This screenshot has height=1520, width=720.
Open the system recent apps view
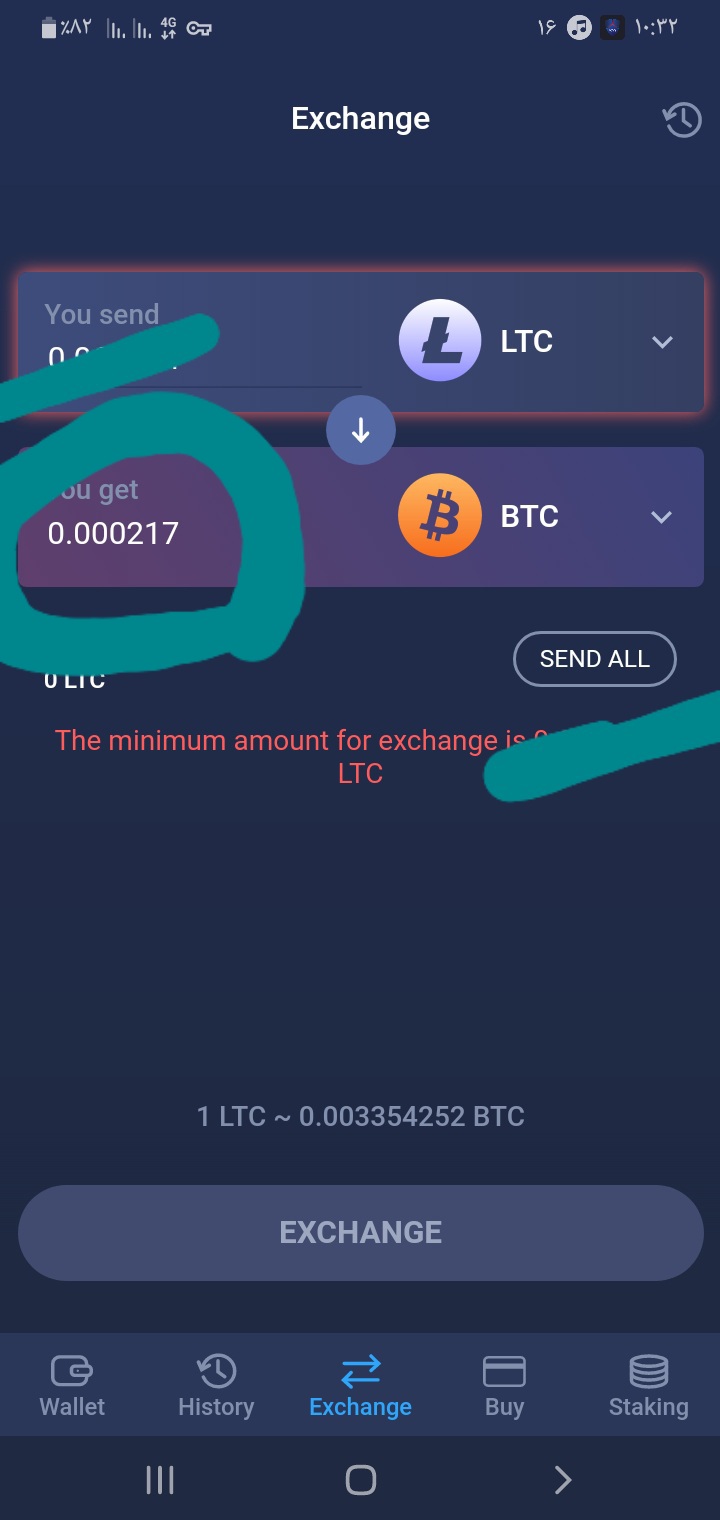[x=160, y=1480]
